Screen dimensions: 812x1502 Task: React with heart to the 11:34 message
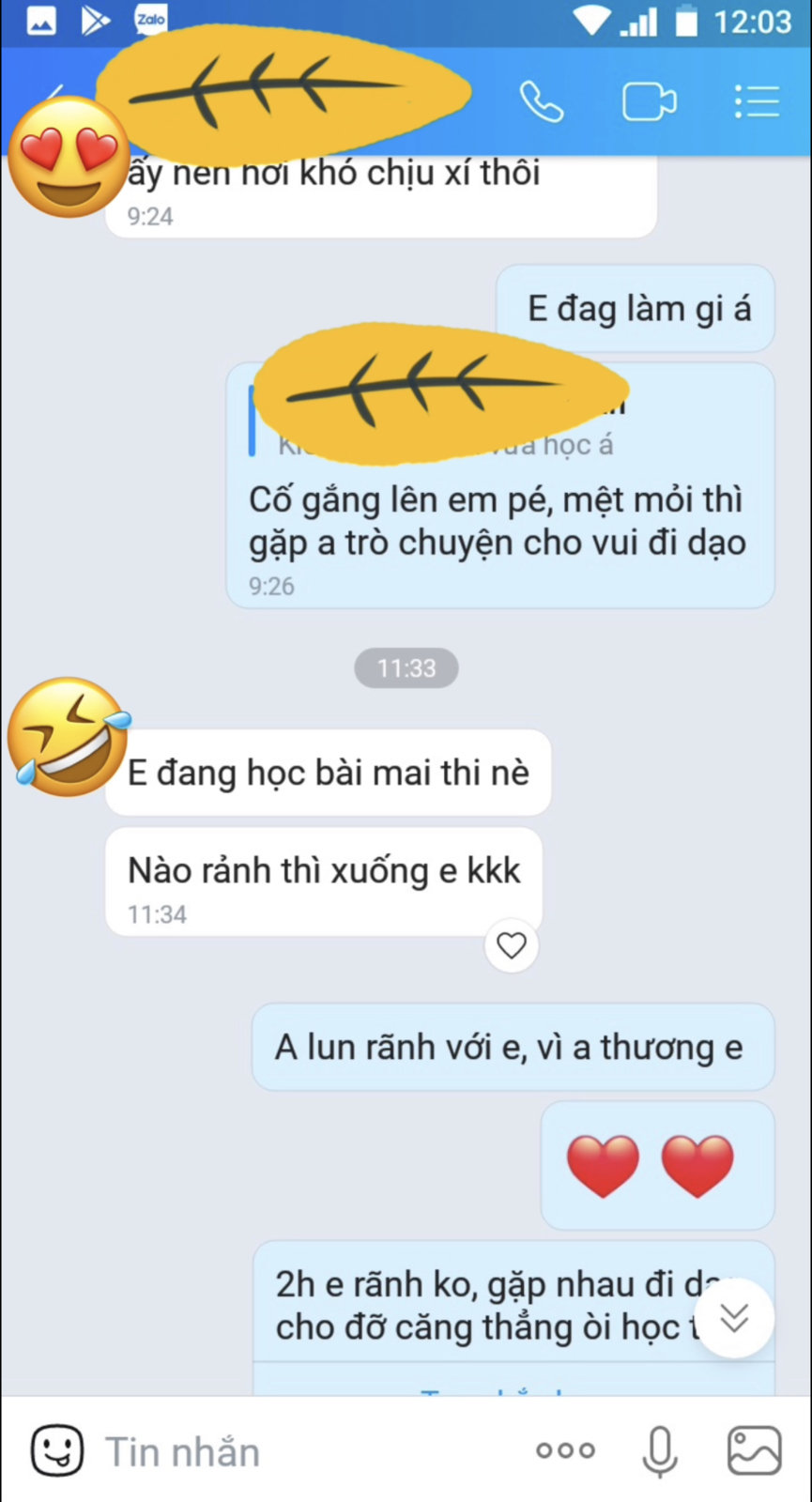coord(512,945)
